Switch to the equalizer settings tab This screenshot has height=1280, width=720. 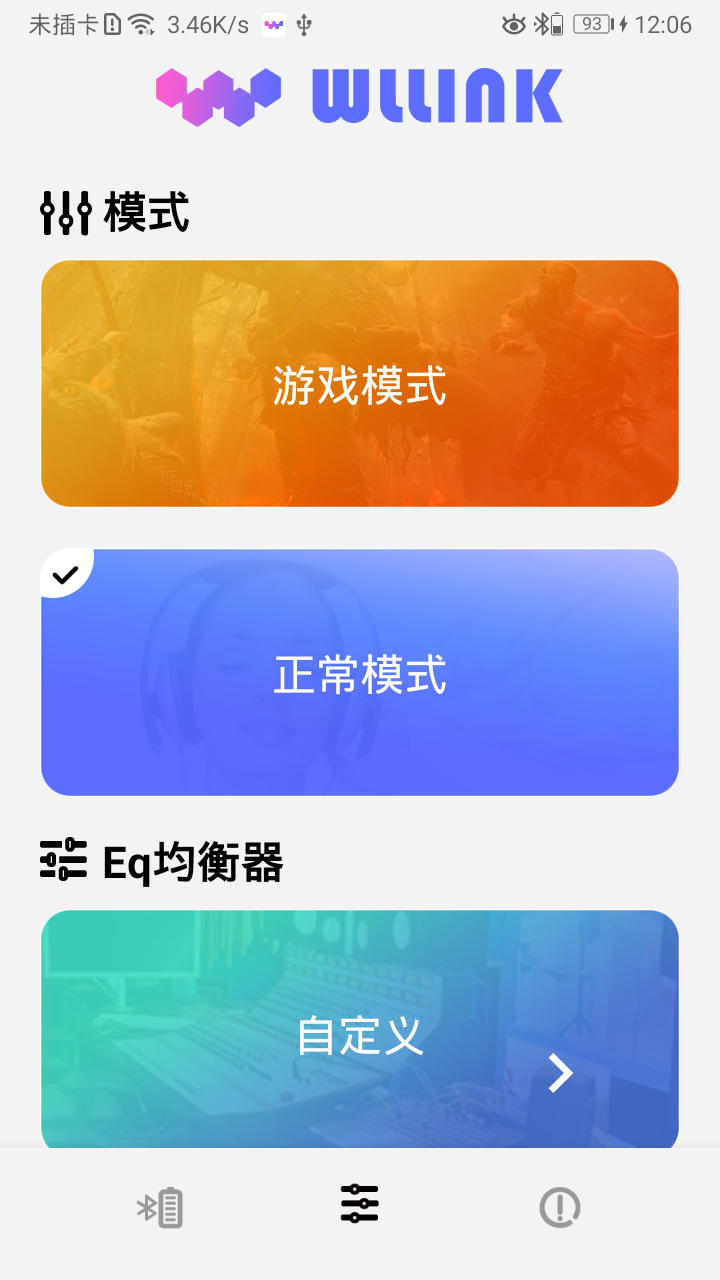[359, 1204]
